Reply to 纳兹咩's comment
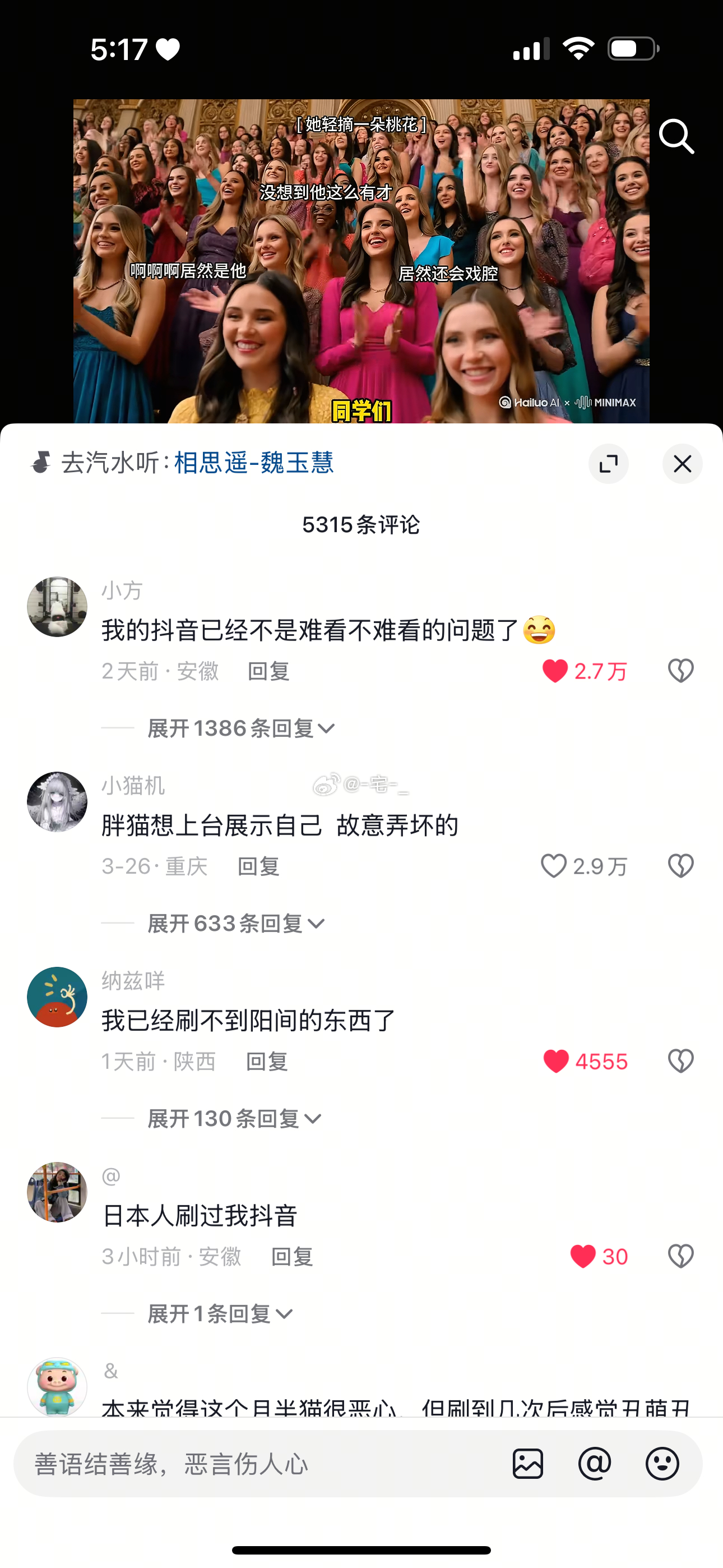723x1568 pixels. 267,1062
